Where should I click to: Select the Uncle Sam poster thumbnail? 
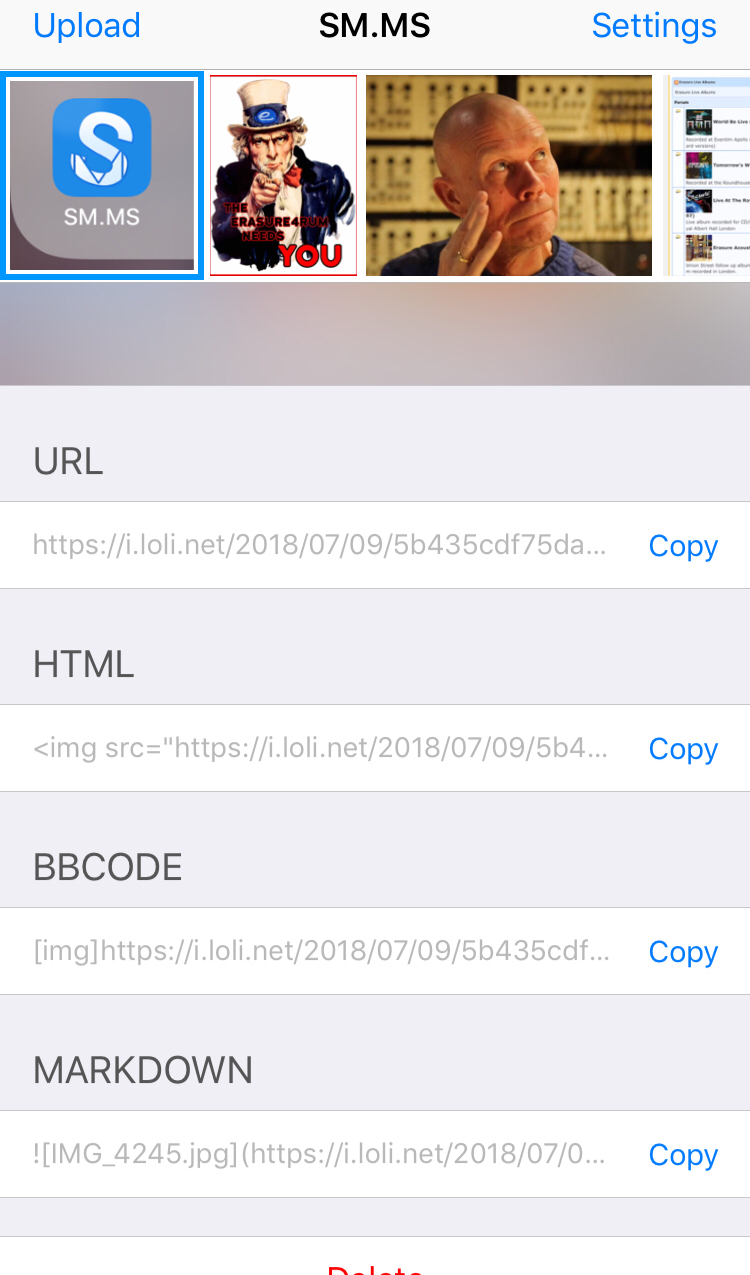(x=283, y=175)
